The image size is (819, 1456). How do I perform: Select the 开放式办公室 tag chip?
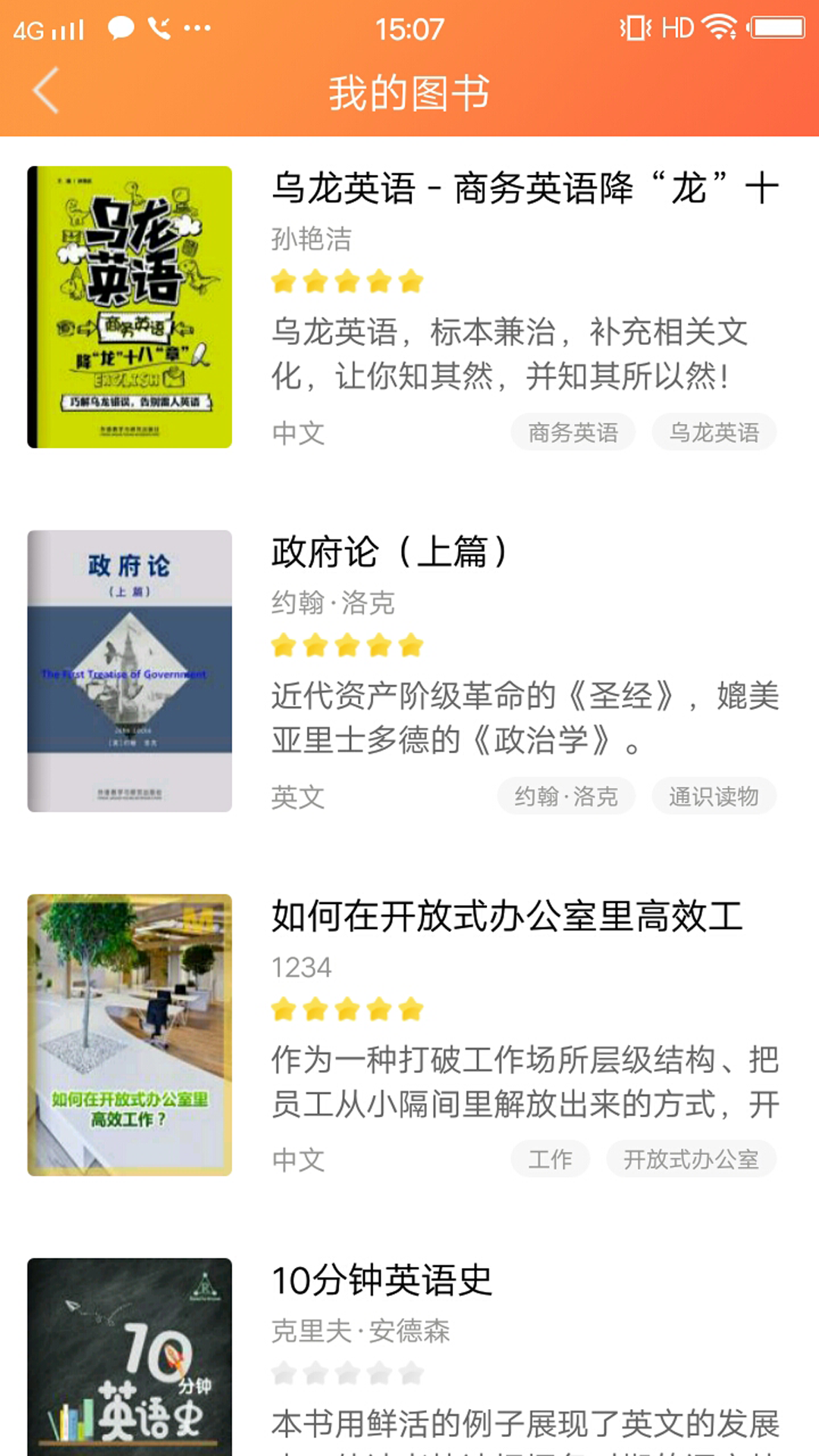coord(691,1159)
